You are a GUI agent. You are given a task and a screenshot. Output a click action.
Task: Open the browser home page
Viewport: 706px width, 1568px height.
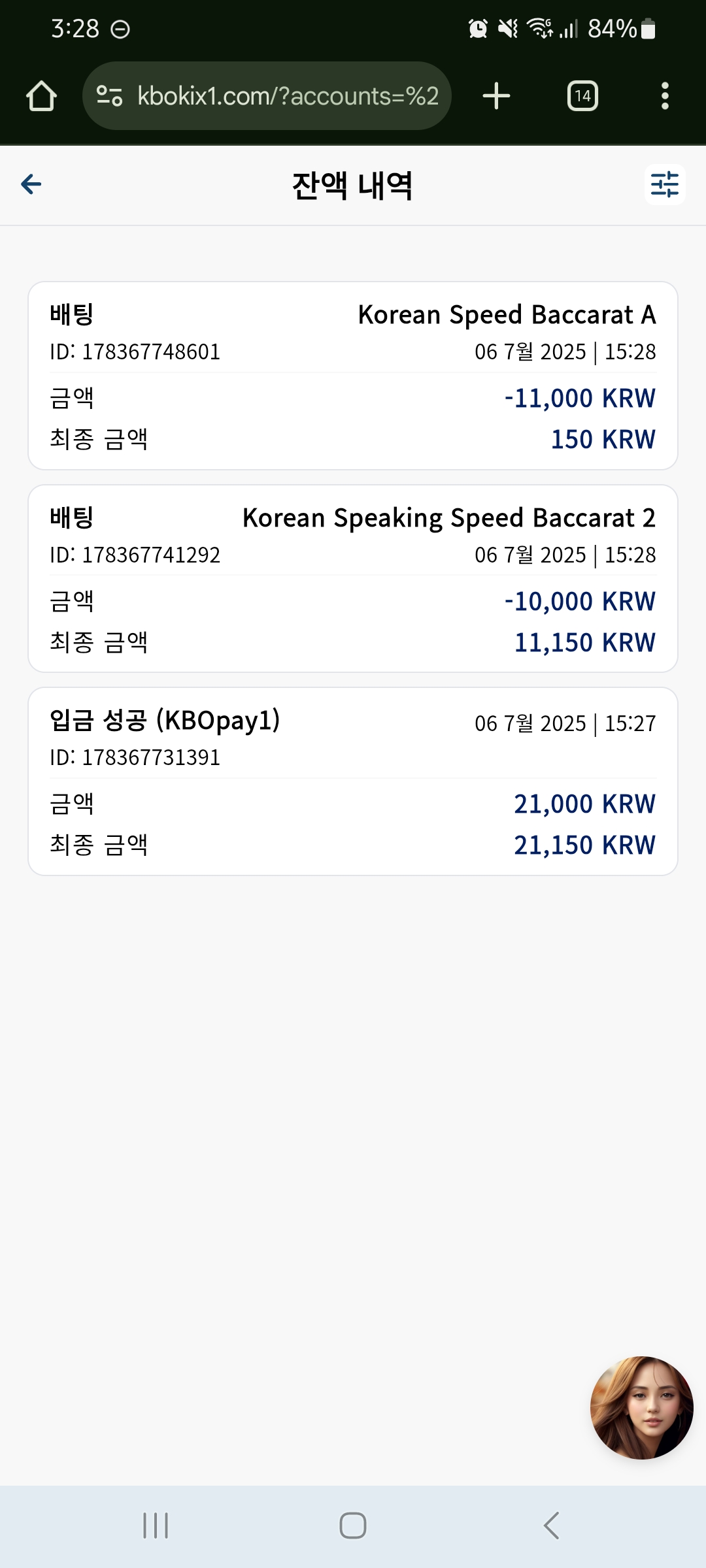point(42,96)
